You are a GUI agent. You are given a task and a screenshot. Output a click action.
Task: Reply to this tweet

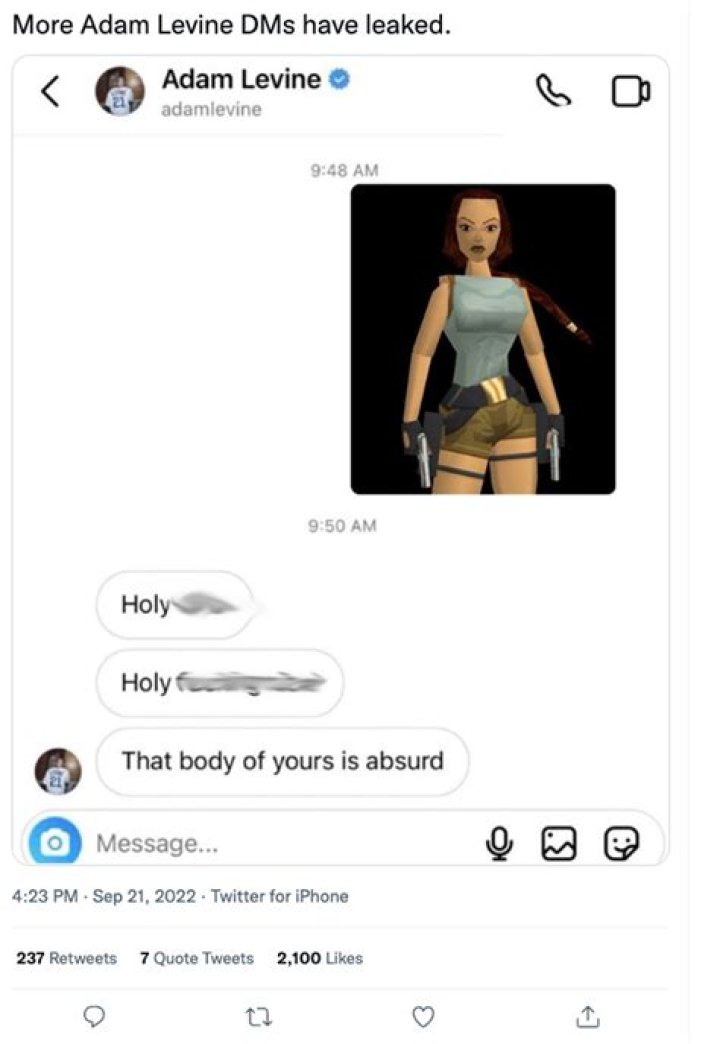tap(94, 1018)
